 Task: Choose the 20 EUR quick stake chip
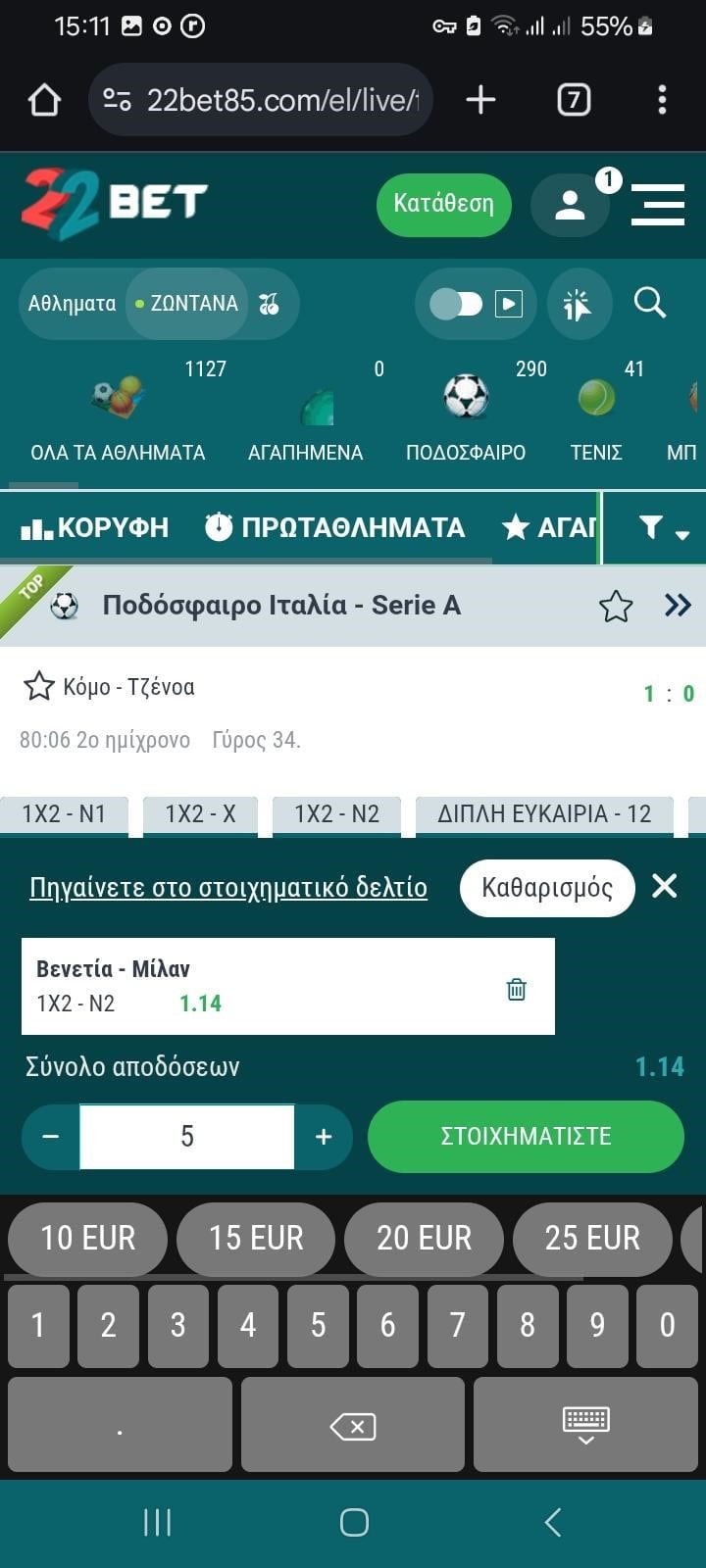(424, 1239)
